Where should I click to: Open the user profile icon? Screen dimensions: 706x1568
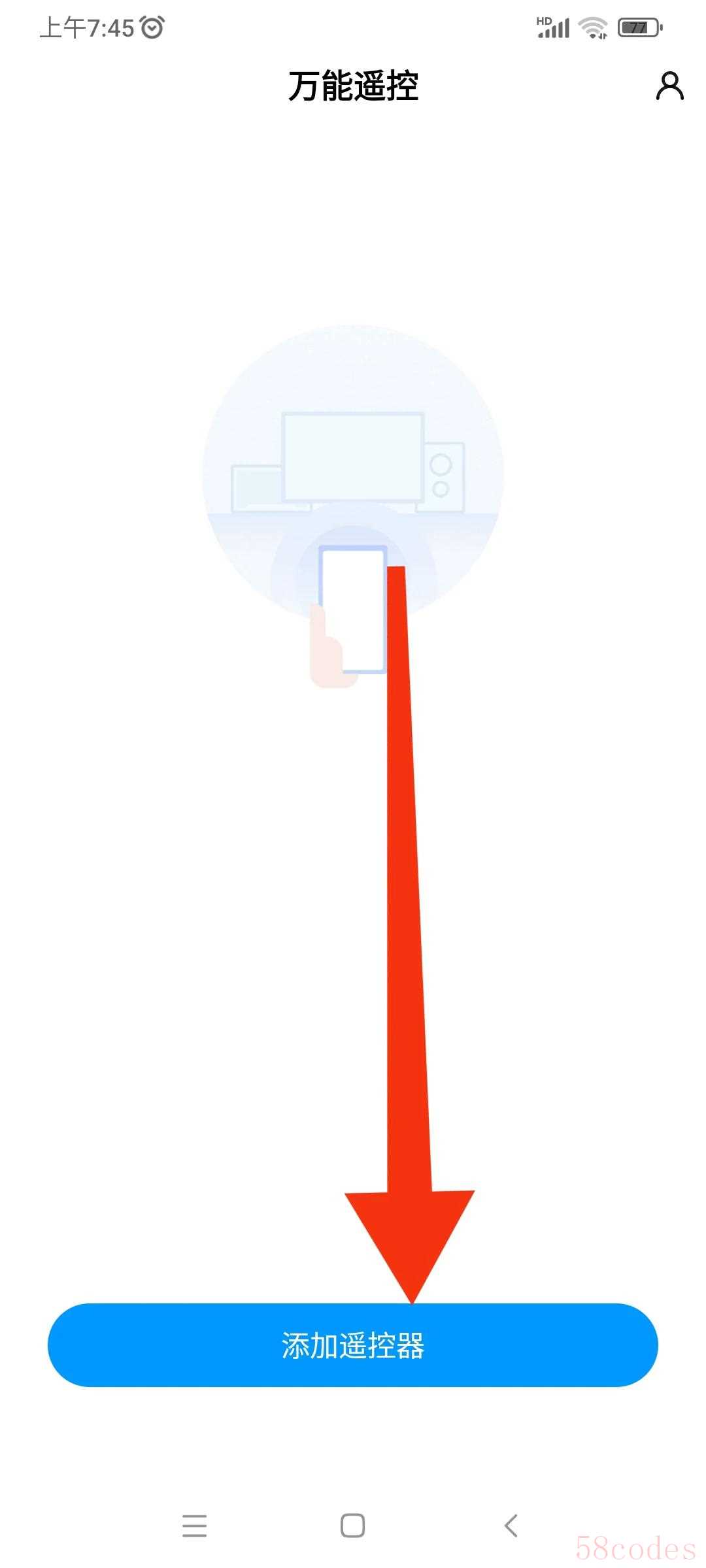(669, 86)
